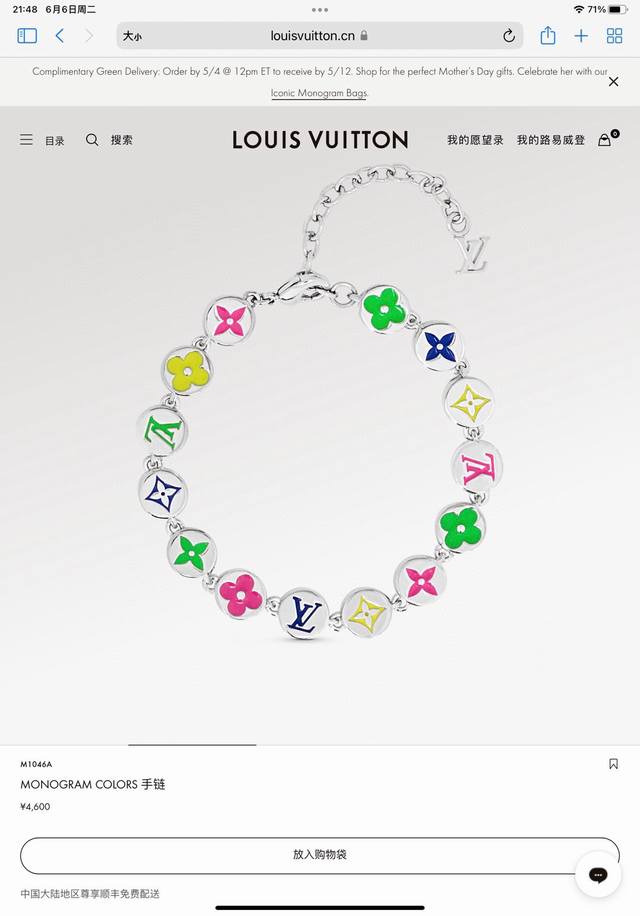
Task: Share this page
Action: pos(548,36)
